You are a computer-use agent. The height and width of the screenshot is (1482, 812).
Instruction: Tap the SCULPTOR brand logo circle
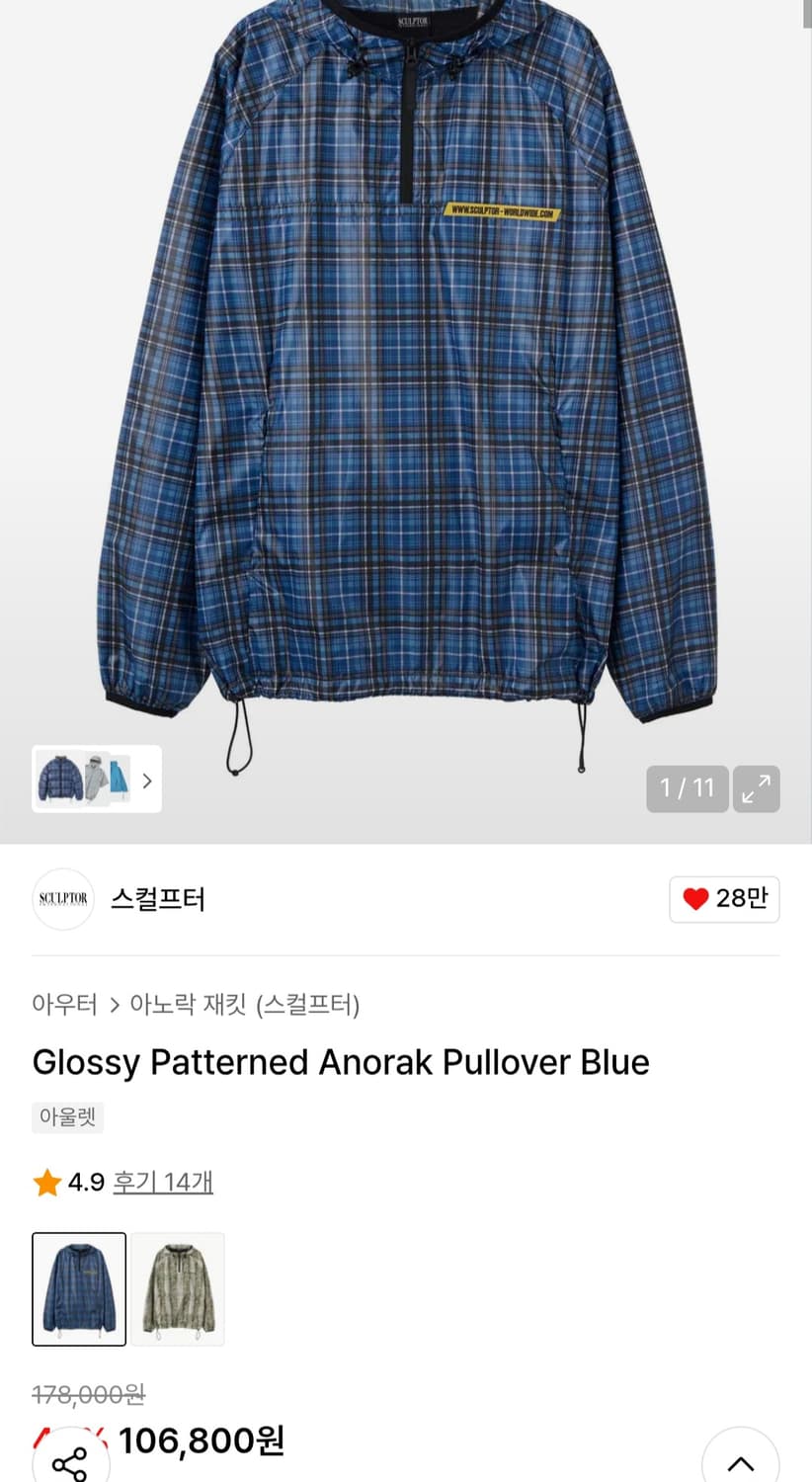tap(62, 899)
